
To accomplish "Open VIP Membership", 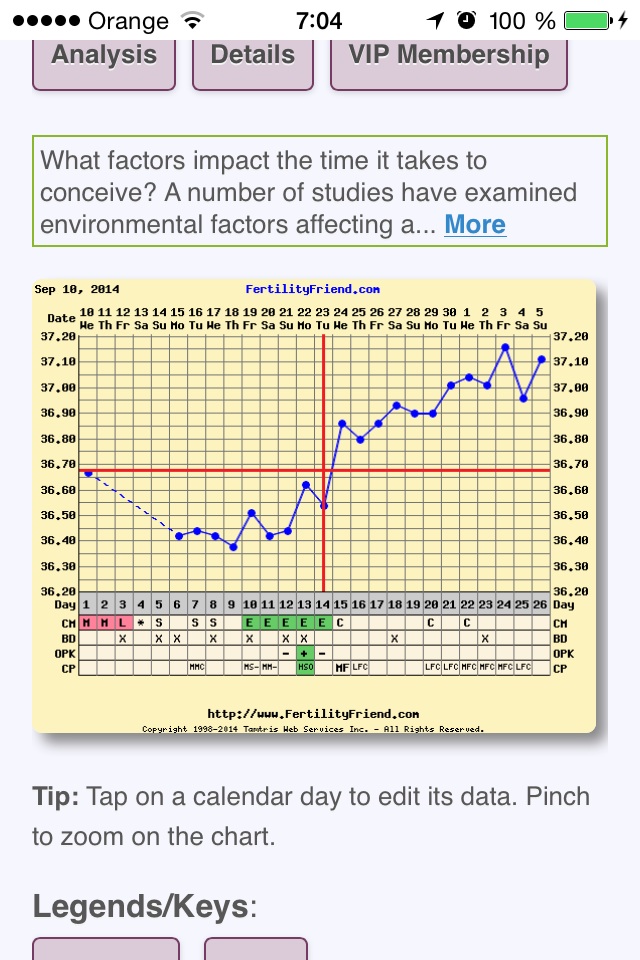I will click(x=448, y=56).
